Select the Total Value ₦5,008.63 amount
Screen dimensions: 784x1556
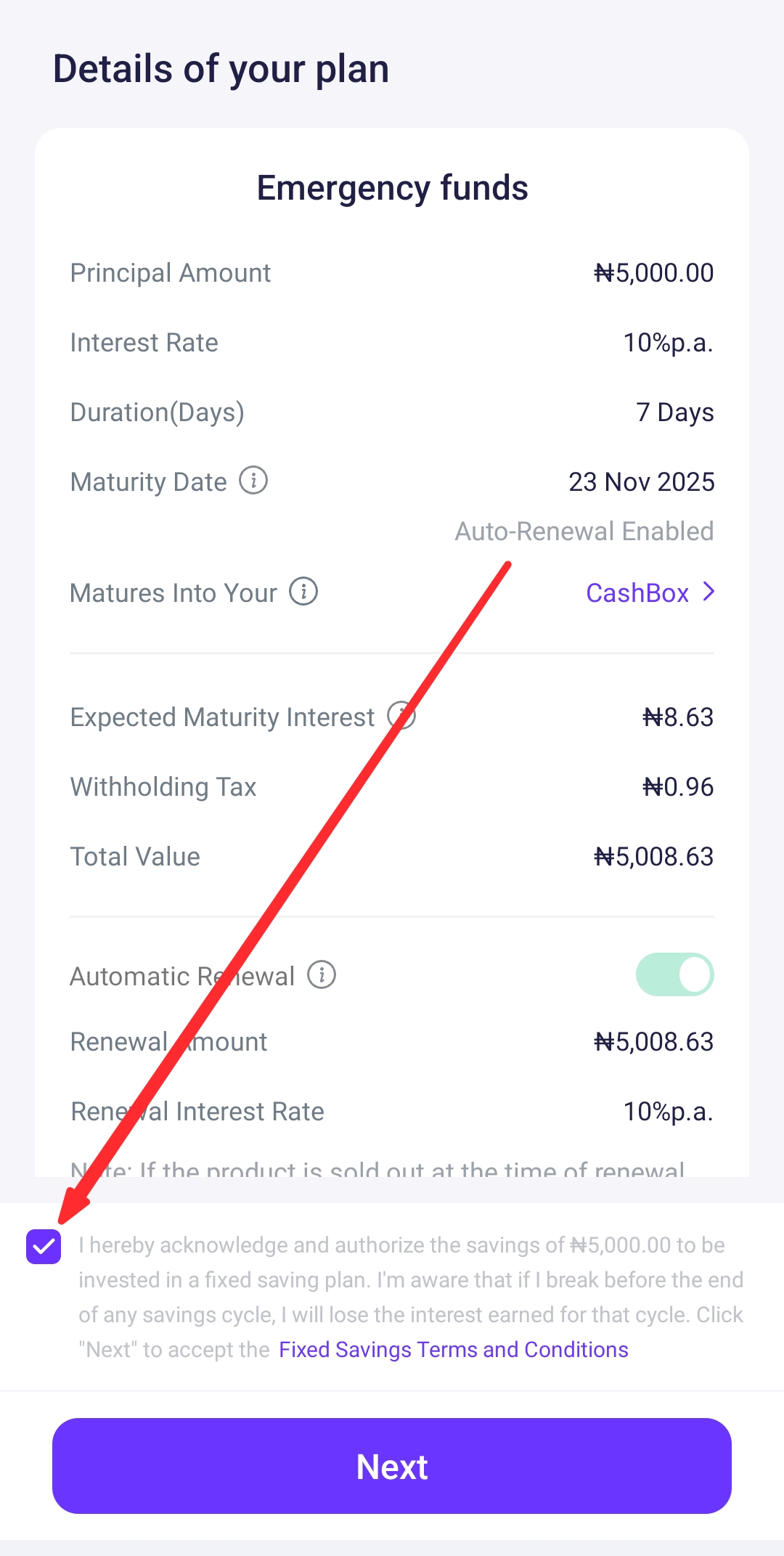[x=654, y=856]
